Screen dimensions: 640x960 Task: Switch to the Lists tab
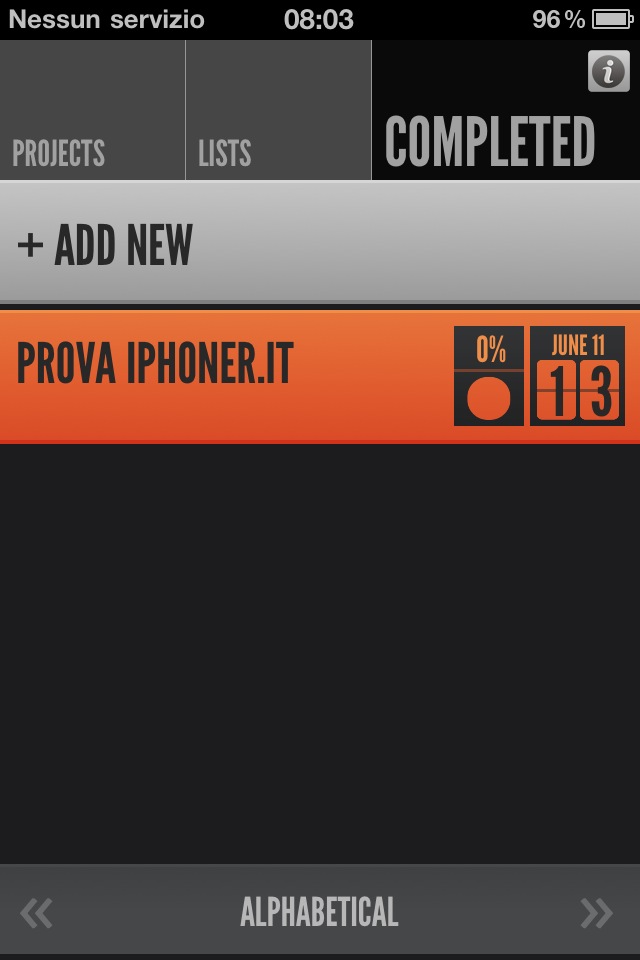[278, 112]
